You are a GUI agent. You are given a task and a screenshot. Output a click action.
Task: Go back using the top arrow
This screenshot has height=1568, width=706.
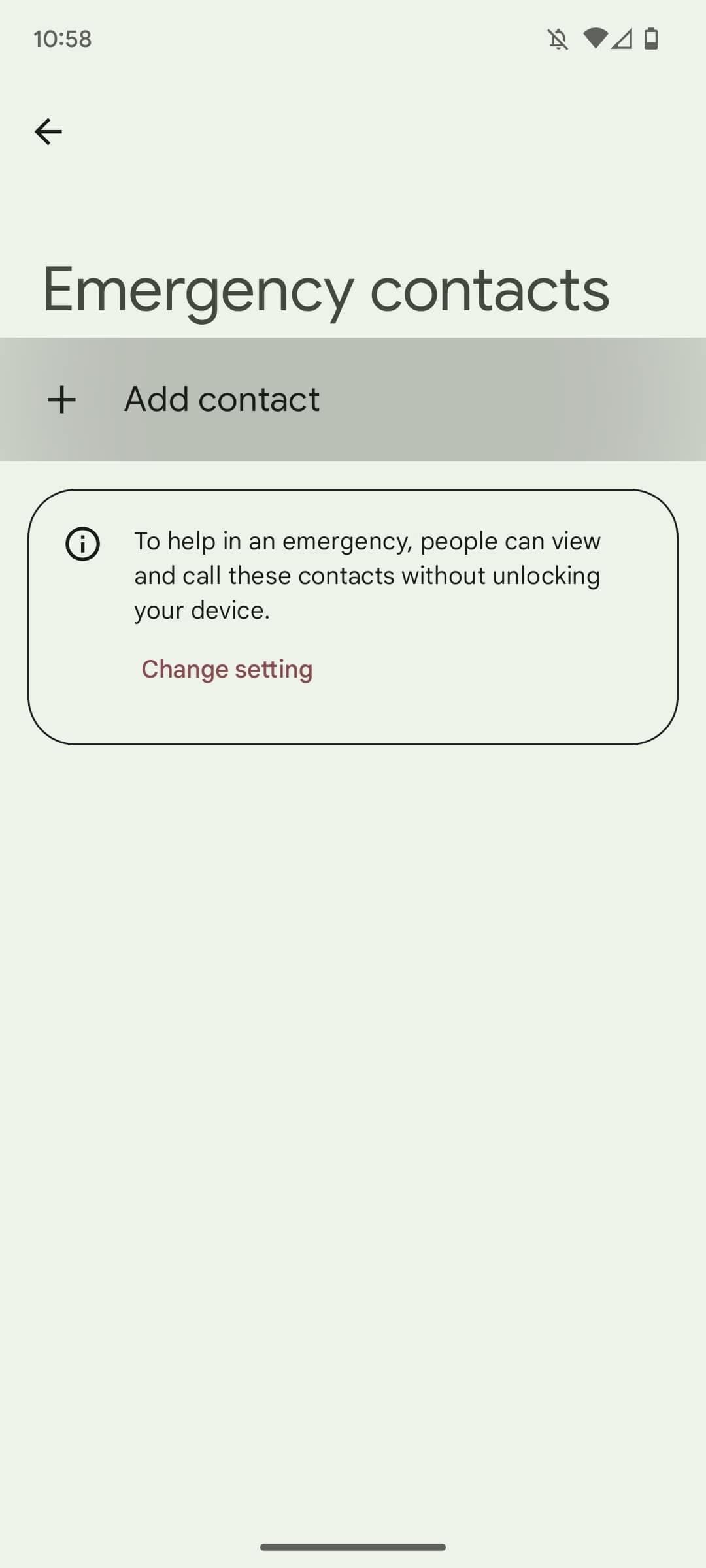click(x=48, y=131)
